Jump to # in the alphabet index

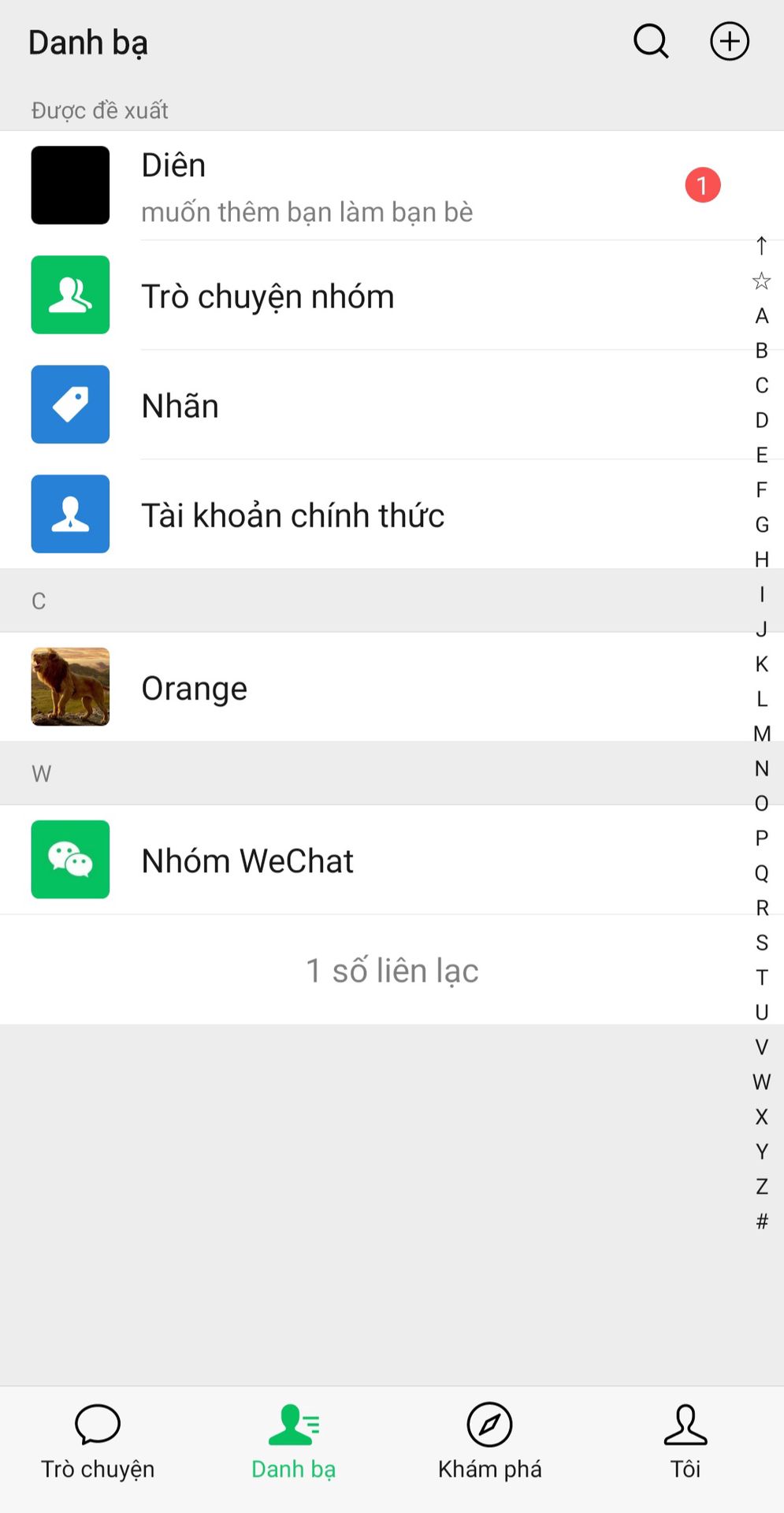tap(761, 1221)
